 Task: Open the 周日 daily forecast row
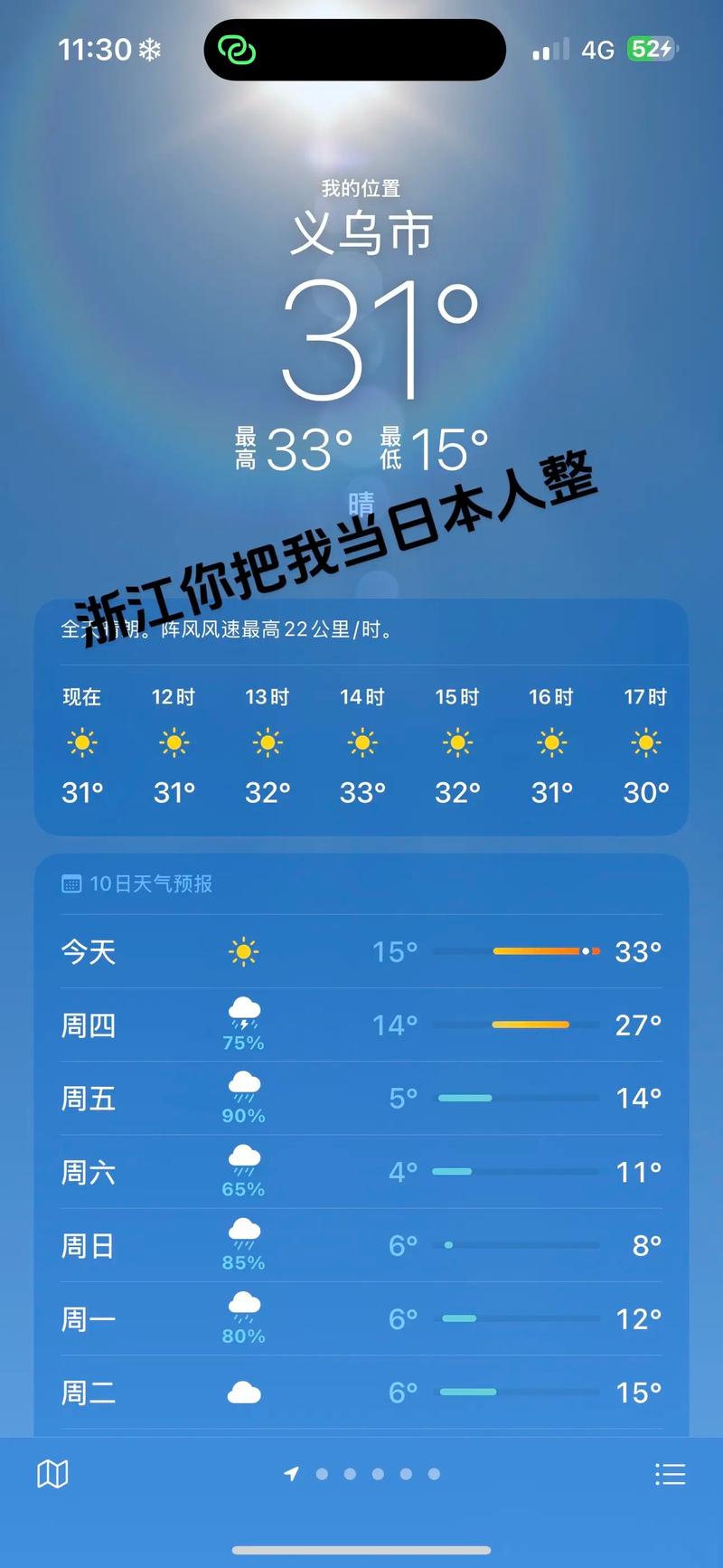tap(361, 1245)
